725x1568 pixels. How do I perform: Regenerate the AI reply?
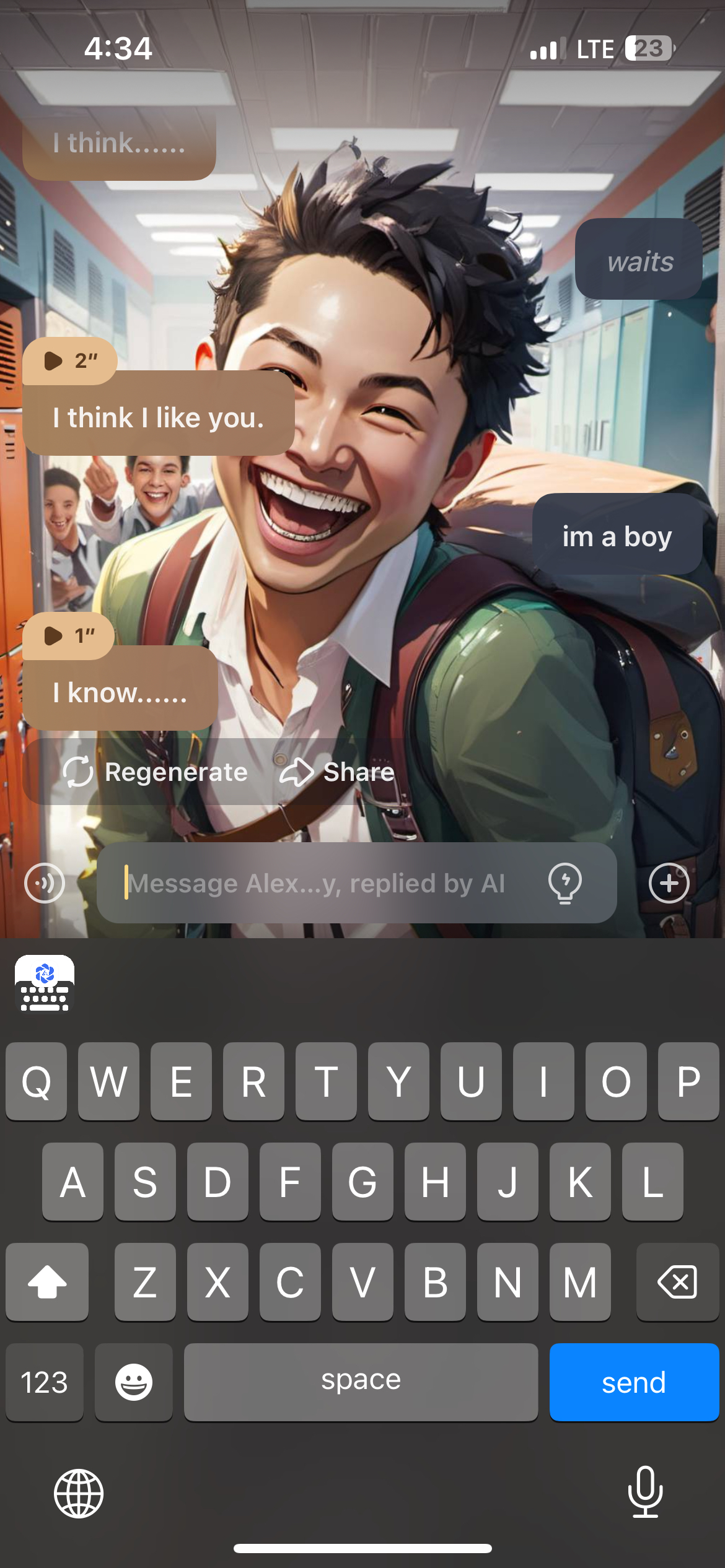pos(155,772)
